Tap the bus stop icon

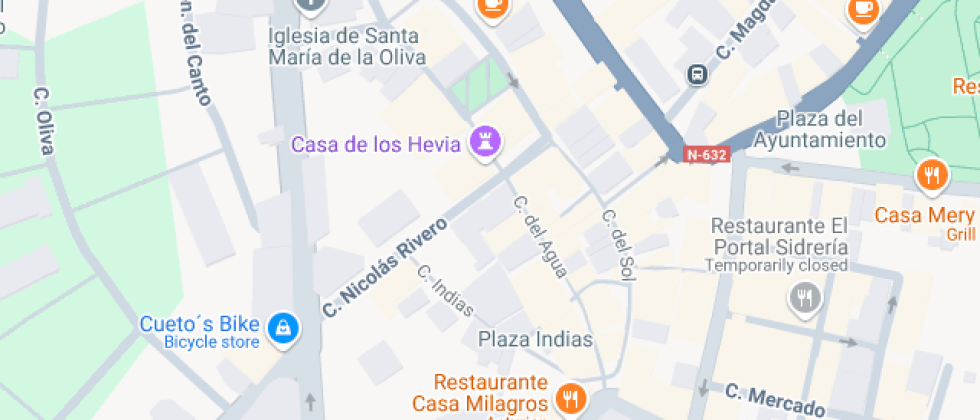click(695, 74)
